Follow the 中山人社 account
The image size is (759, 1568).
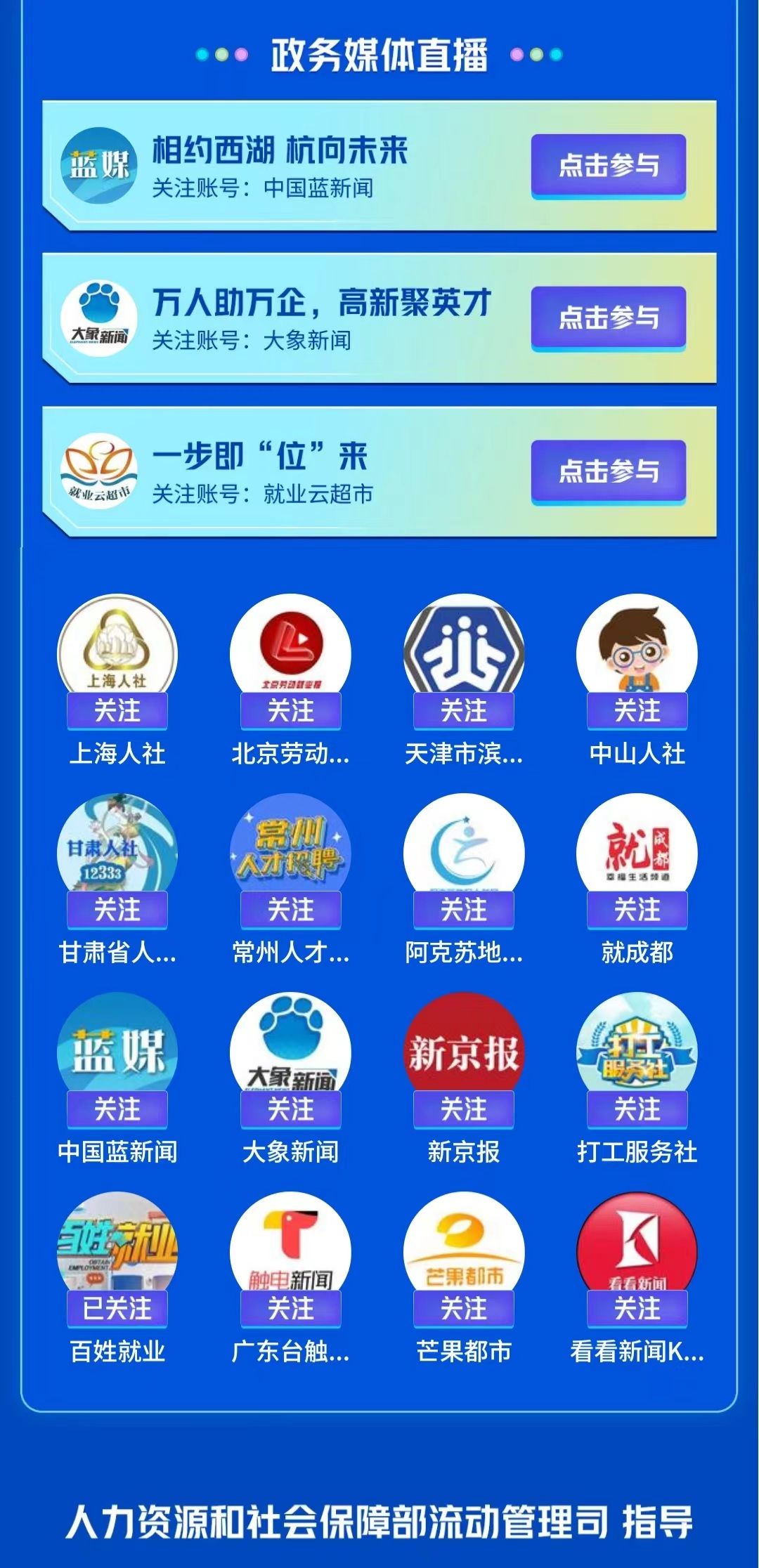[x=637, y=711]
